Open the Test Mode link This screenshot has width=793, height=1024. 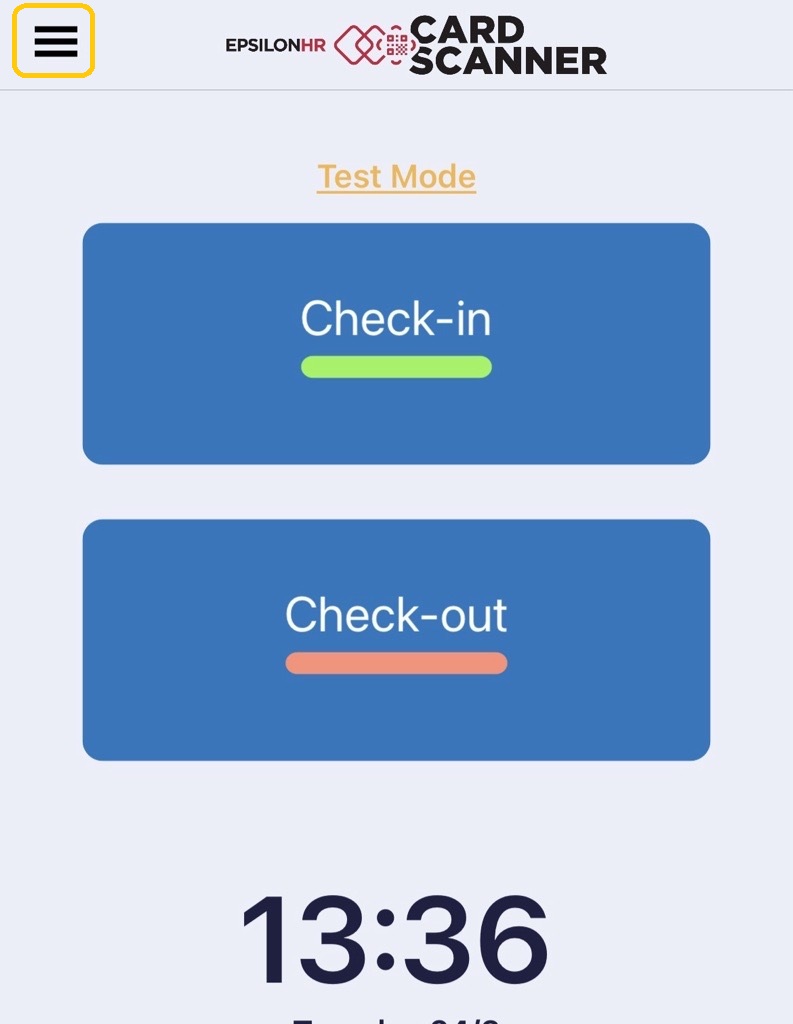(x=396, y=177)
